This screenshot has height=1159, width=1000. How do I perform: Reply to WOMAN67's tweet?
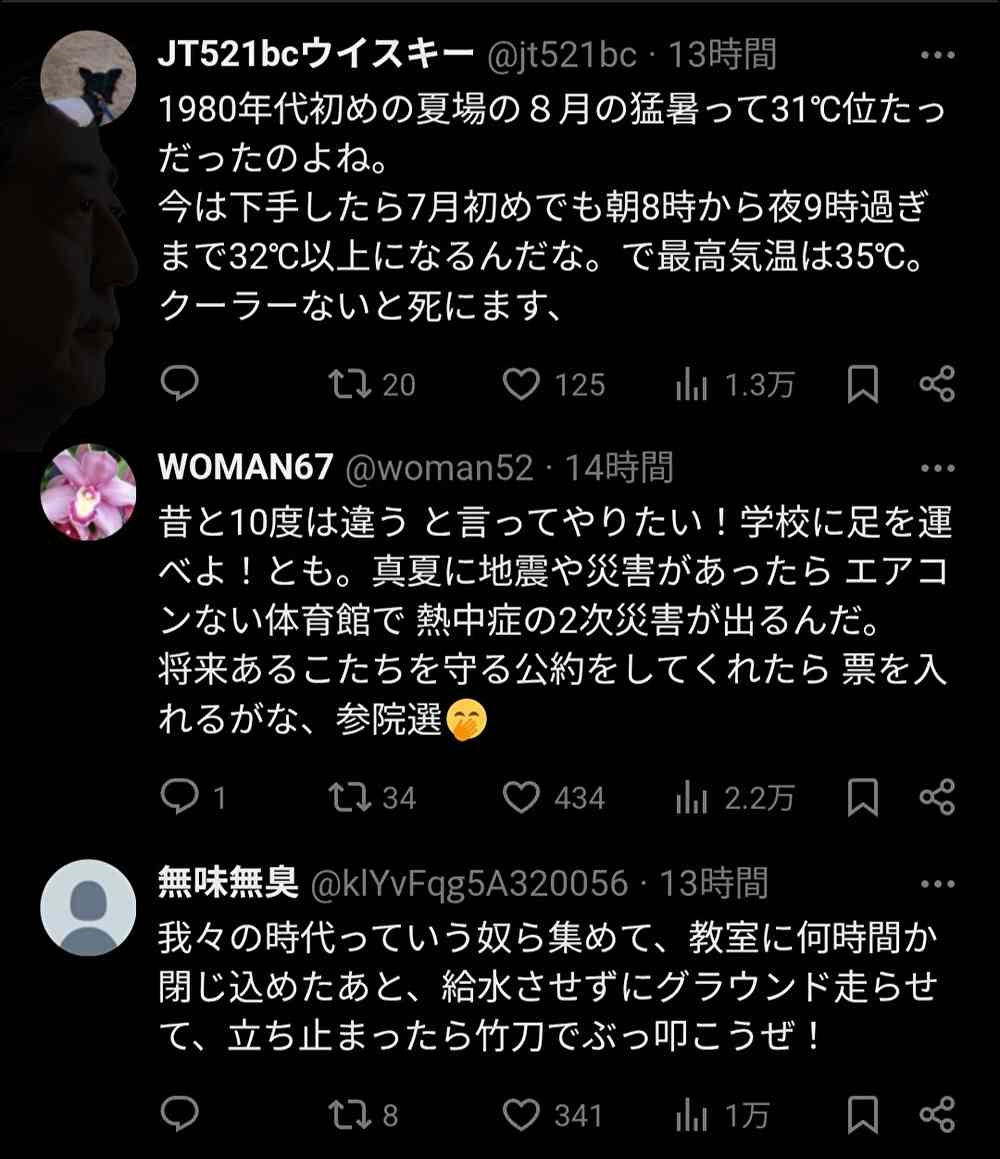pyautogui.click(x=180, y=797)
